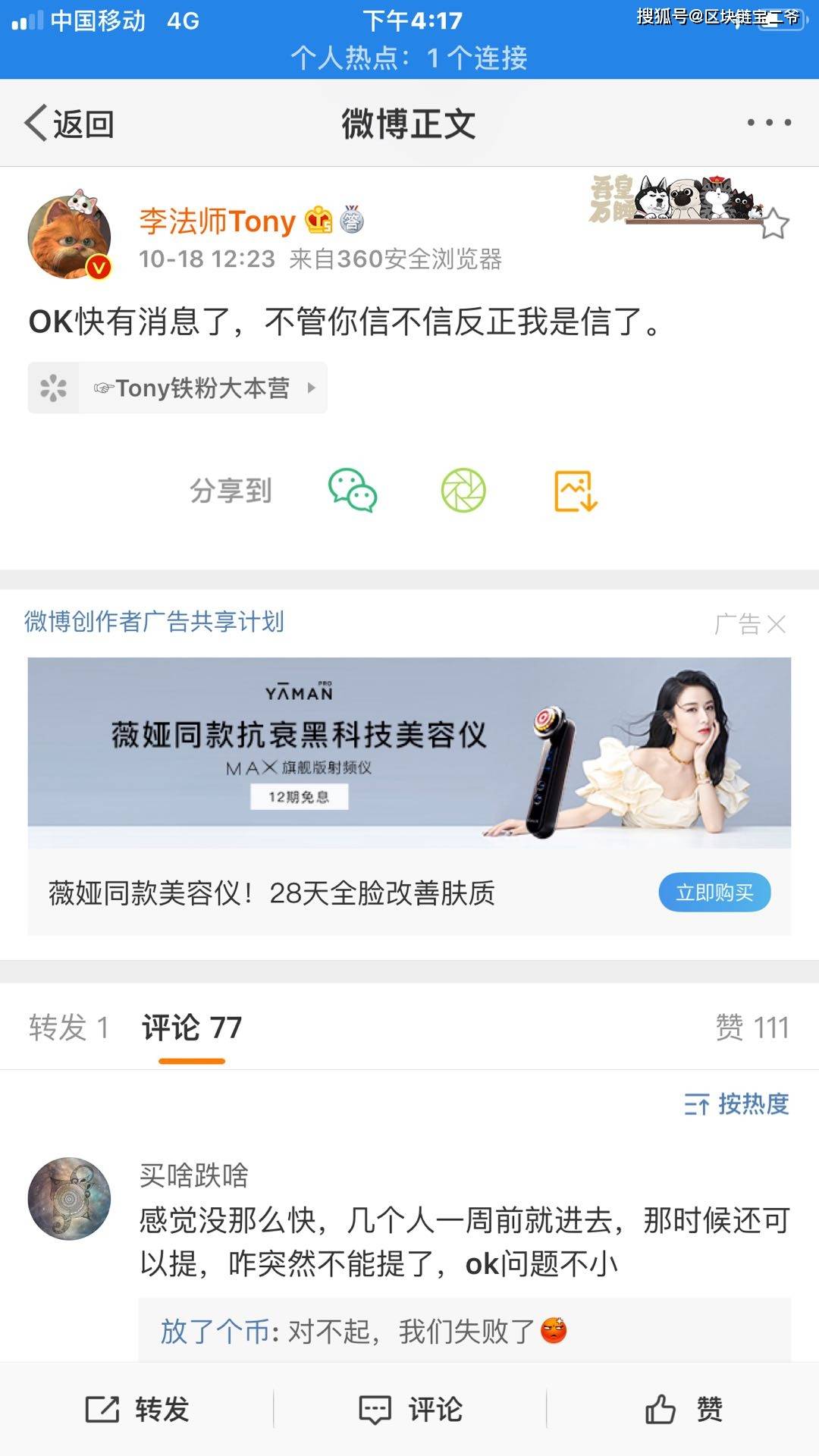Share this post to WeChat
Image resolution: width=819 pixels, height=1456 pixels.
coord(352,491)
